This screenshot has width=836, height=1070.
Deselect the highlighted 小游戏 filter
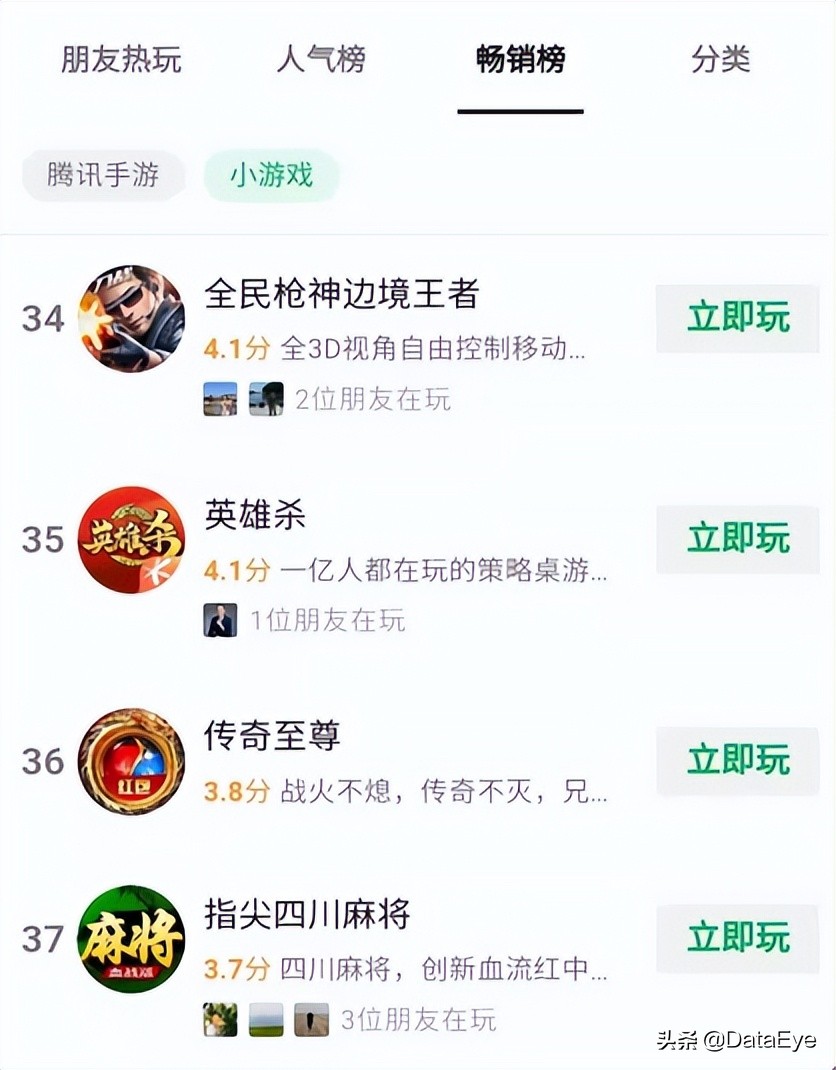coord(270,176)
